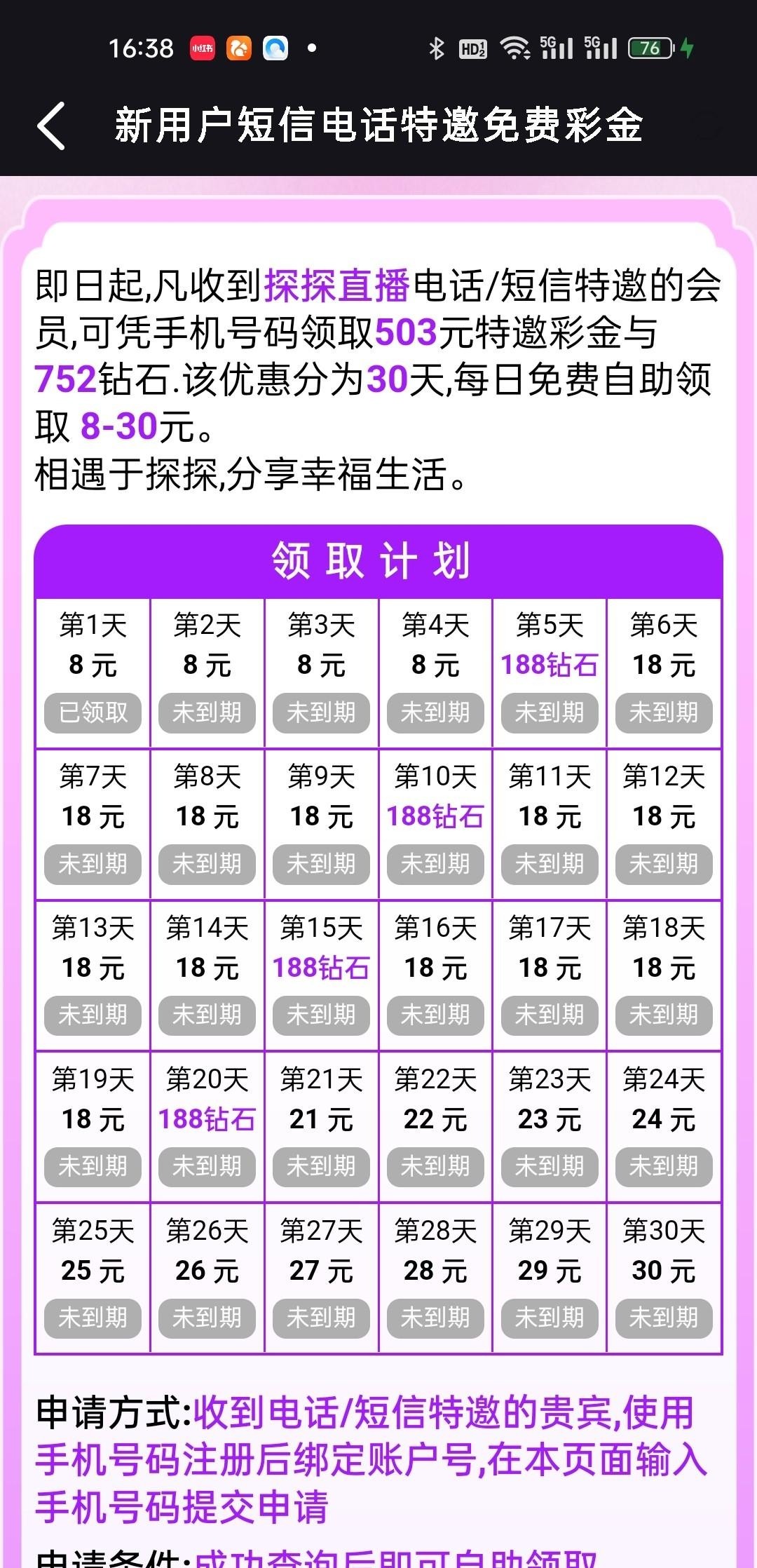Choose the 未到期 button for 第10天
The height and width of the screenshot is (1568, 757).
(435, 865)
